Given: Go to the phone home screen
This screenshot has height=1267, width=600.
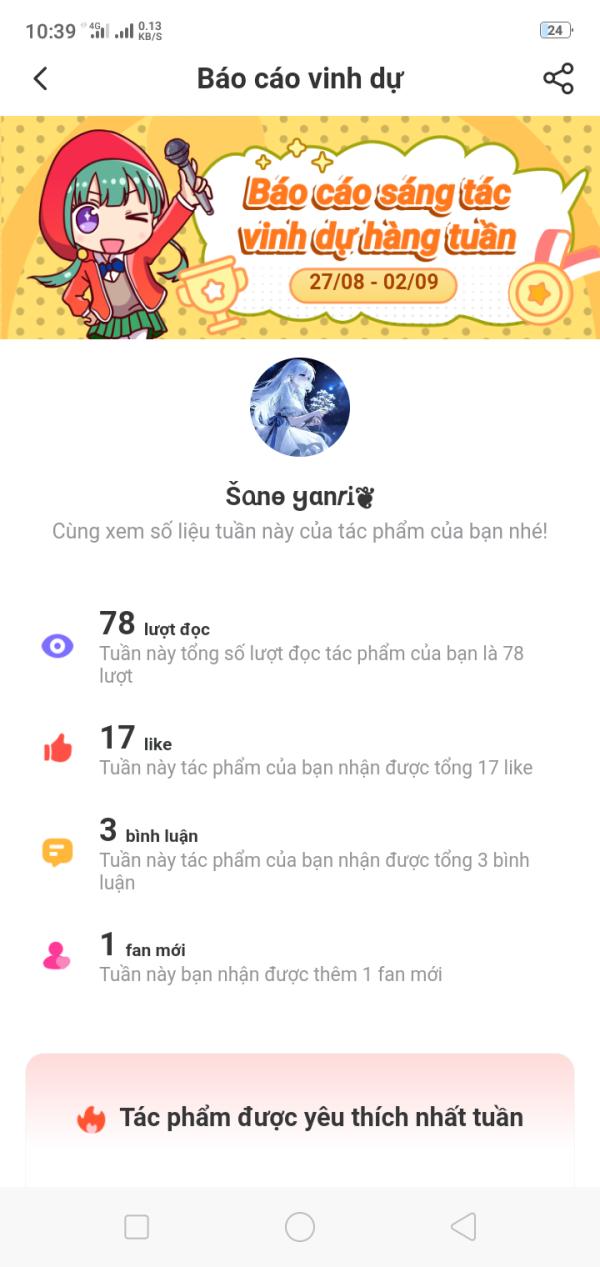Looking at the screenshot, I should [x=300, y=1227].
